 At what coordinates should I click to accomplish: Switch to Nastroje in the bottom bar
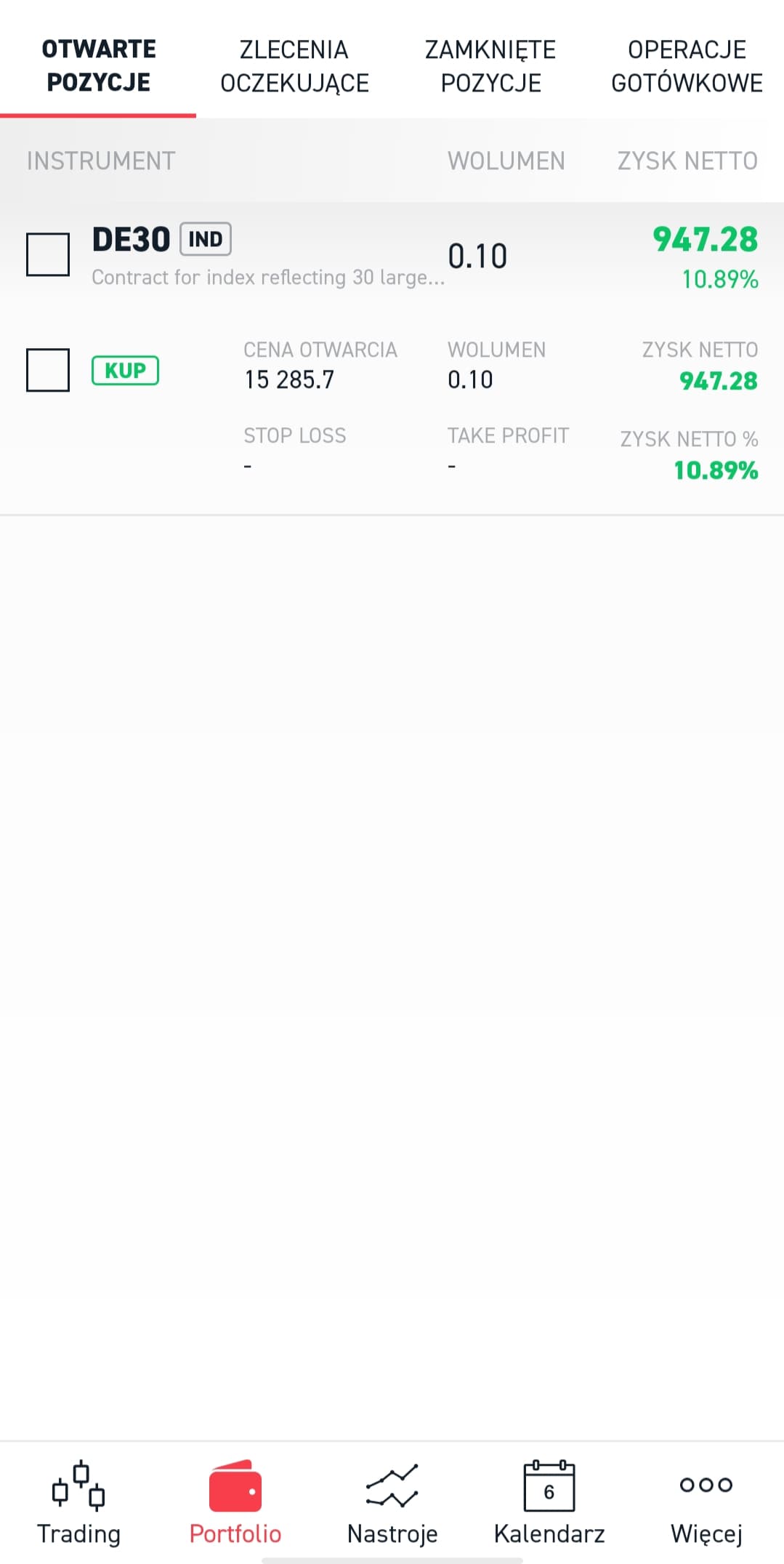(392, 1502)
